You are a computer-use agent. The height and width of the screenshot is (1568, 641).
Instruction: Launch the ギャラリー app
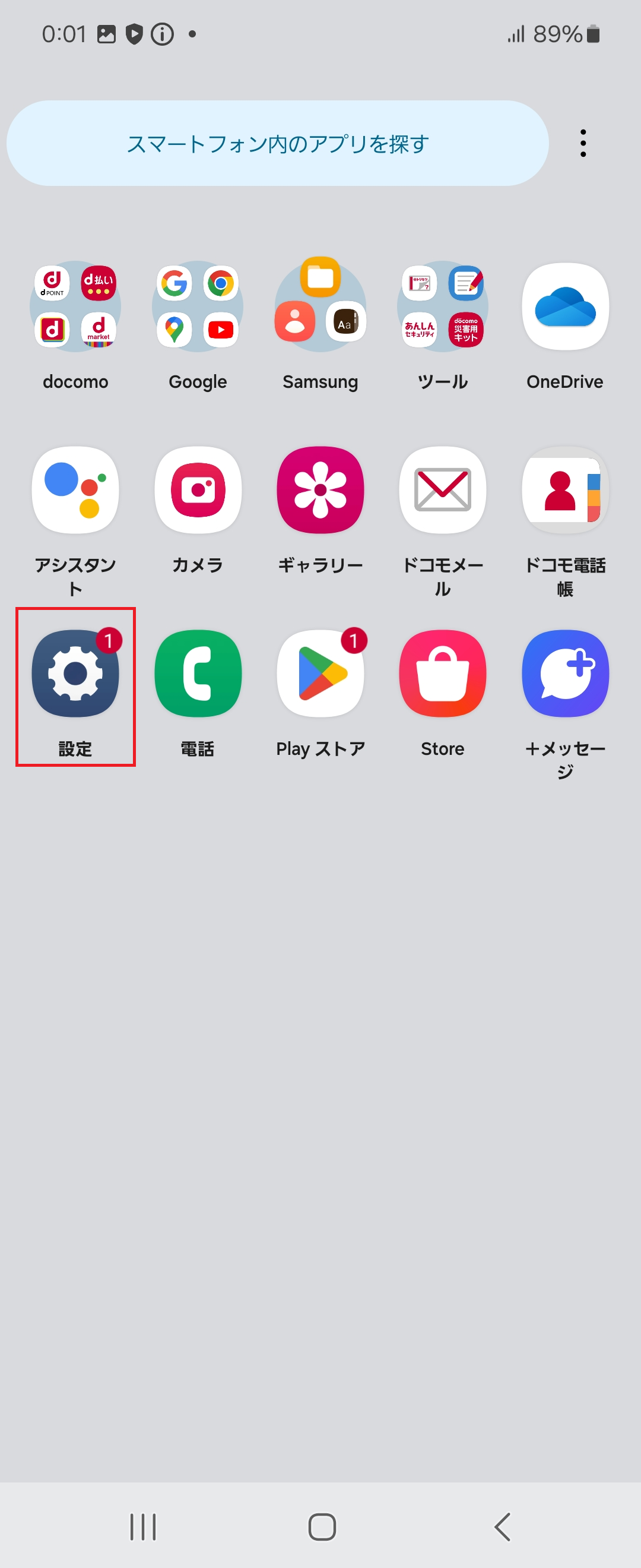pyautogui.click(x=320, y=490)
